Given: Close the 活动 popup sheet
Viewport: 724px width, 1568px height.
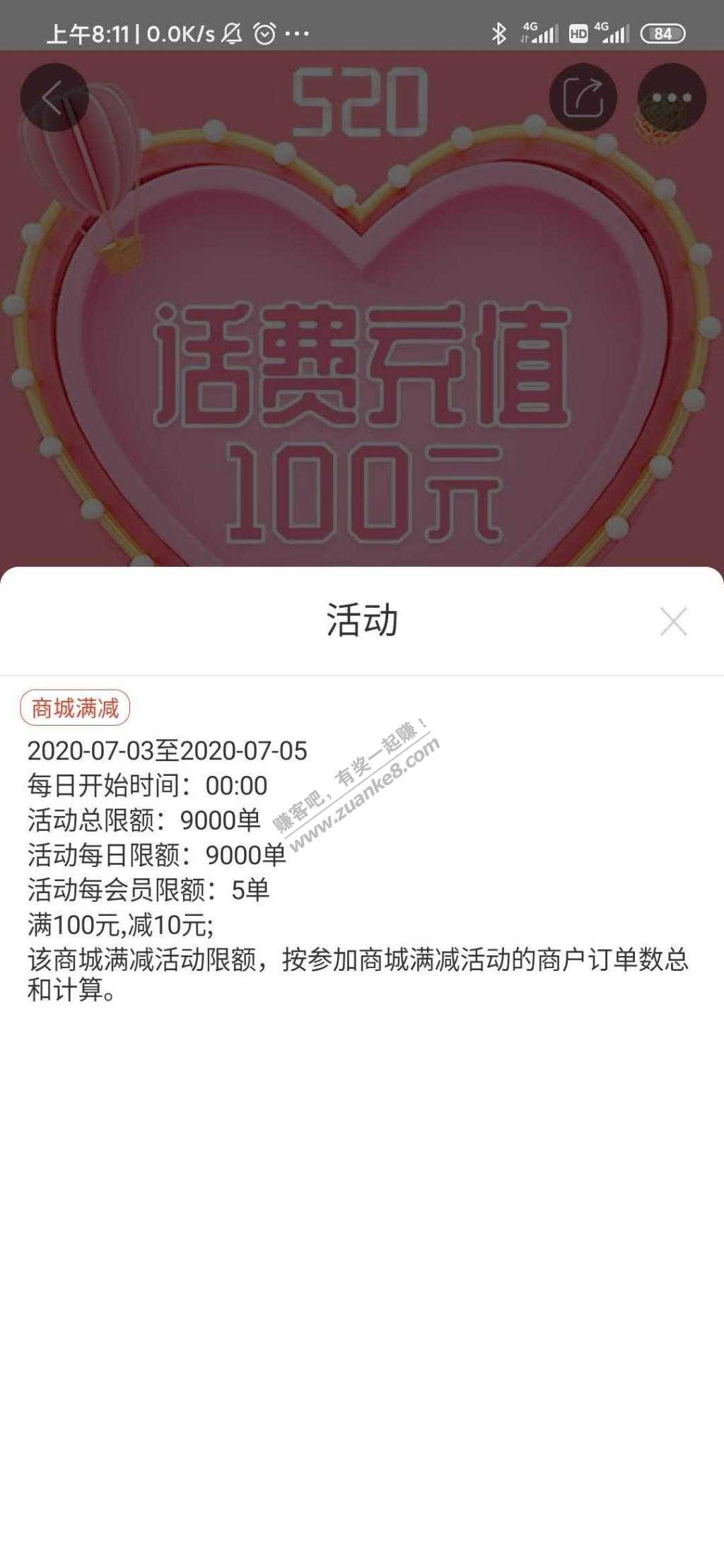Looking at the screenshot, I should coord(673,621).
